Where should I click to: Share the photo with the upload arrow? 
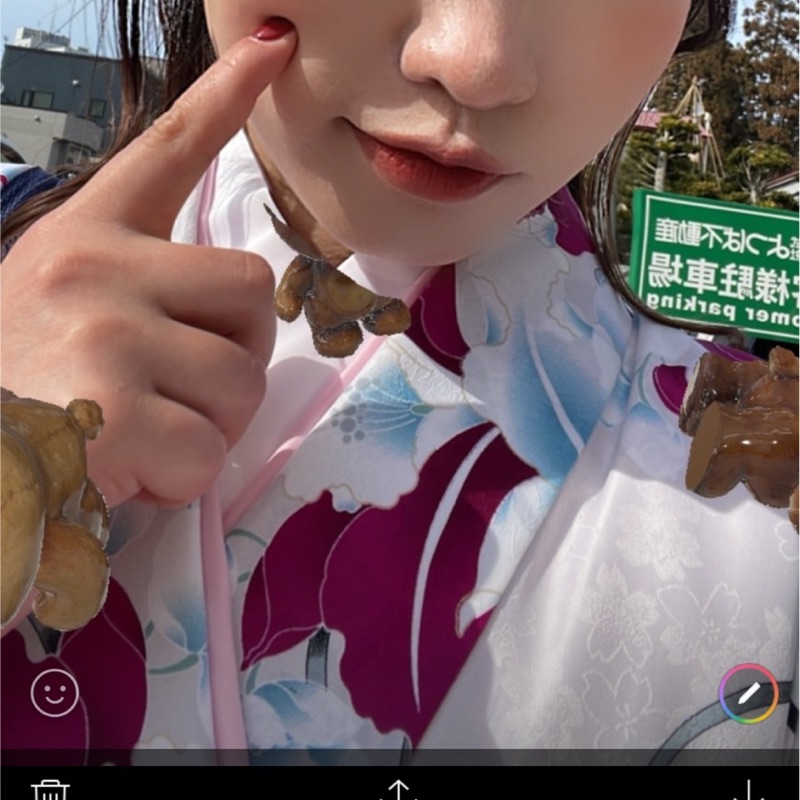(x=398, y=791)
